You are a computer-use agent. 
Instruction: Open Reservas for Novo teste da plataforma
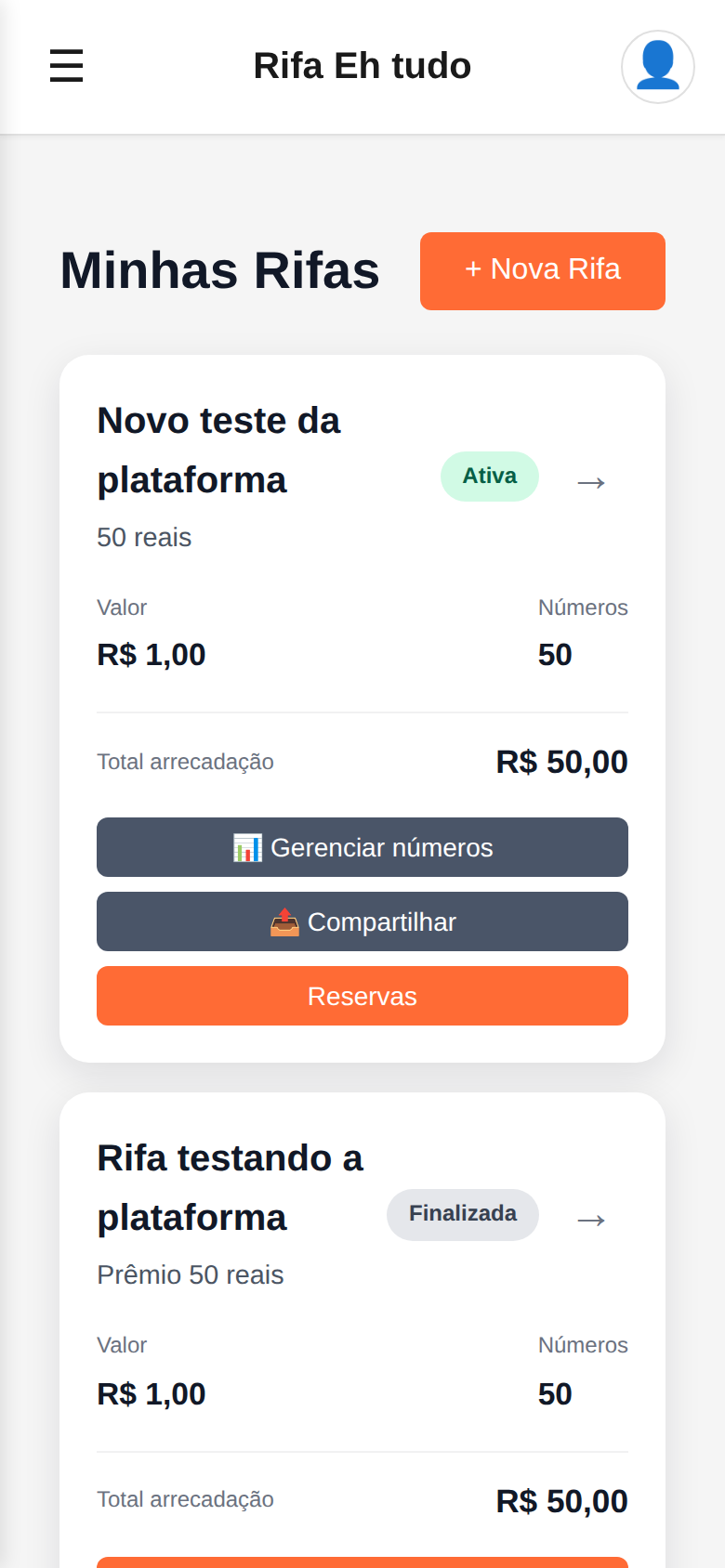362,995
